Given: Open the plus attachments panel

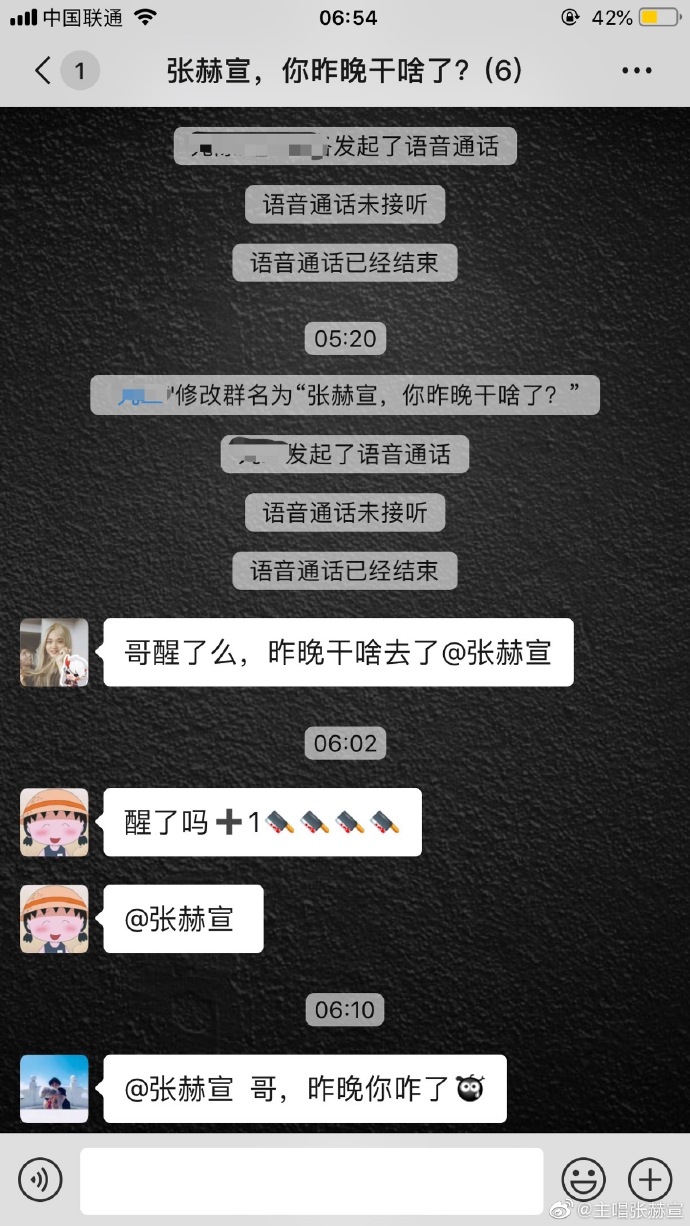Looking at the screenshot, I should click(649, 1180).
